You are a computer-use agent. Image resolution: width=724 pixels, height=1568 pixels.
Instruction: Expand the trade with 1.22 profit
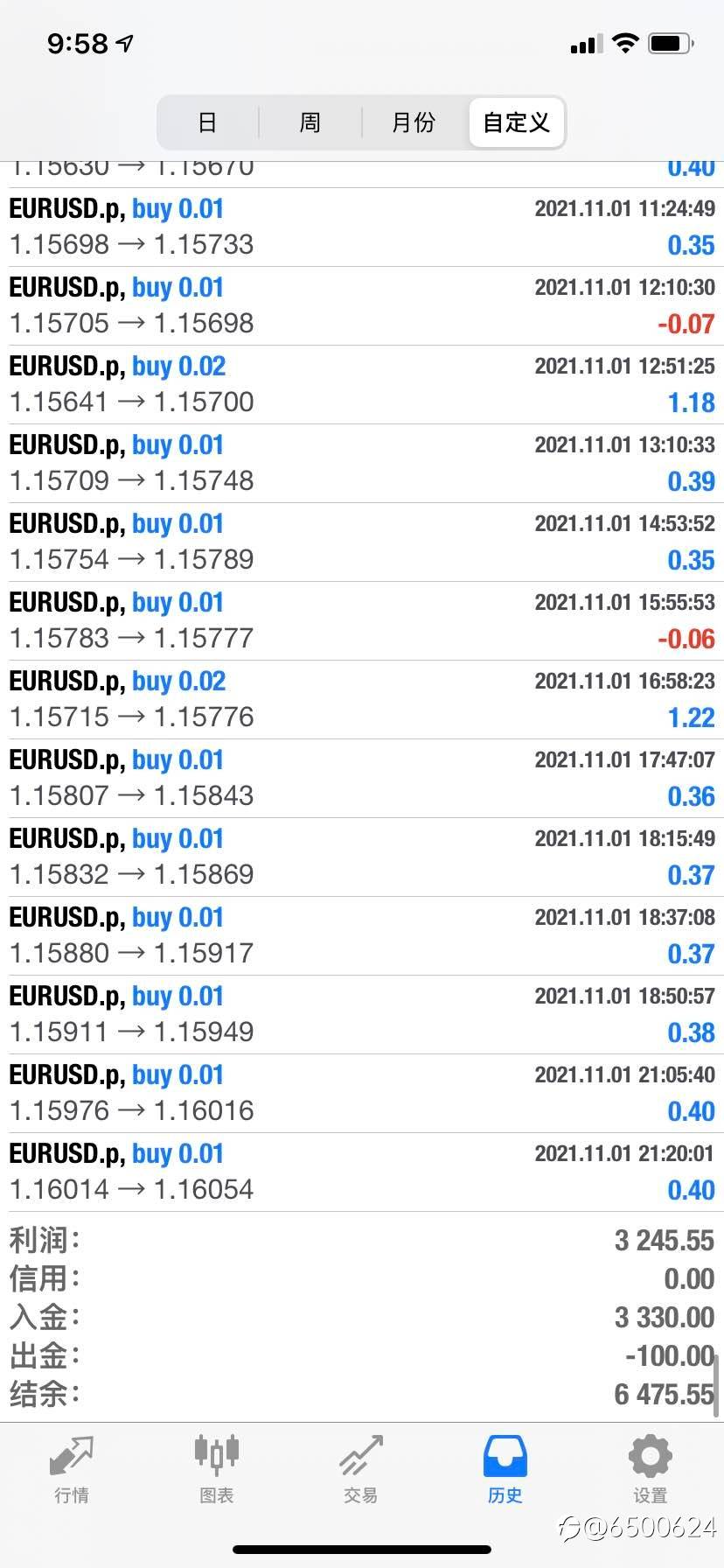pos(362,700)
